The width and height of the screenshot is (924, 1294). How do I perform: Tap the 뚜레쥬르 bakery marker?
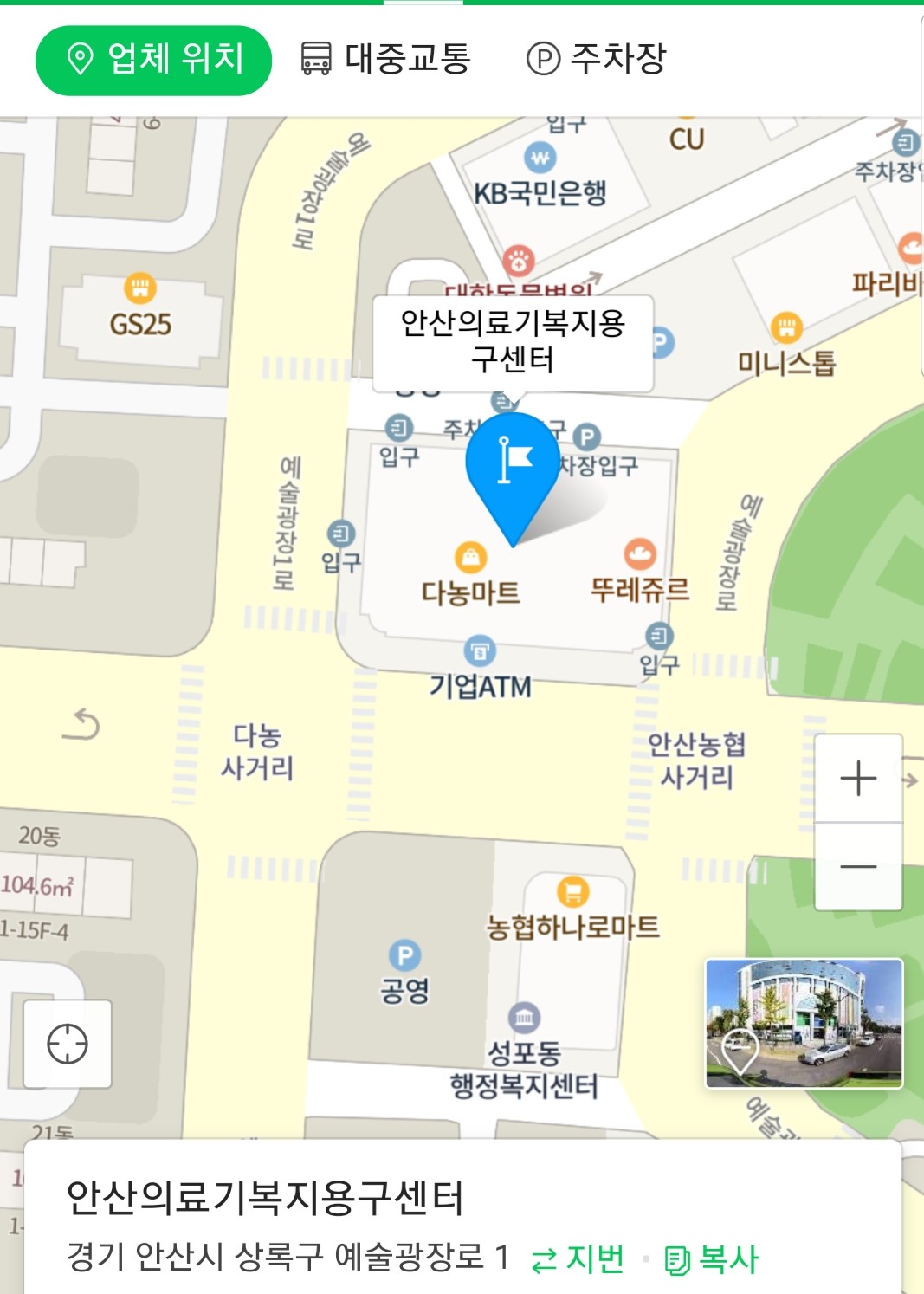638,552
